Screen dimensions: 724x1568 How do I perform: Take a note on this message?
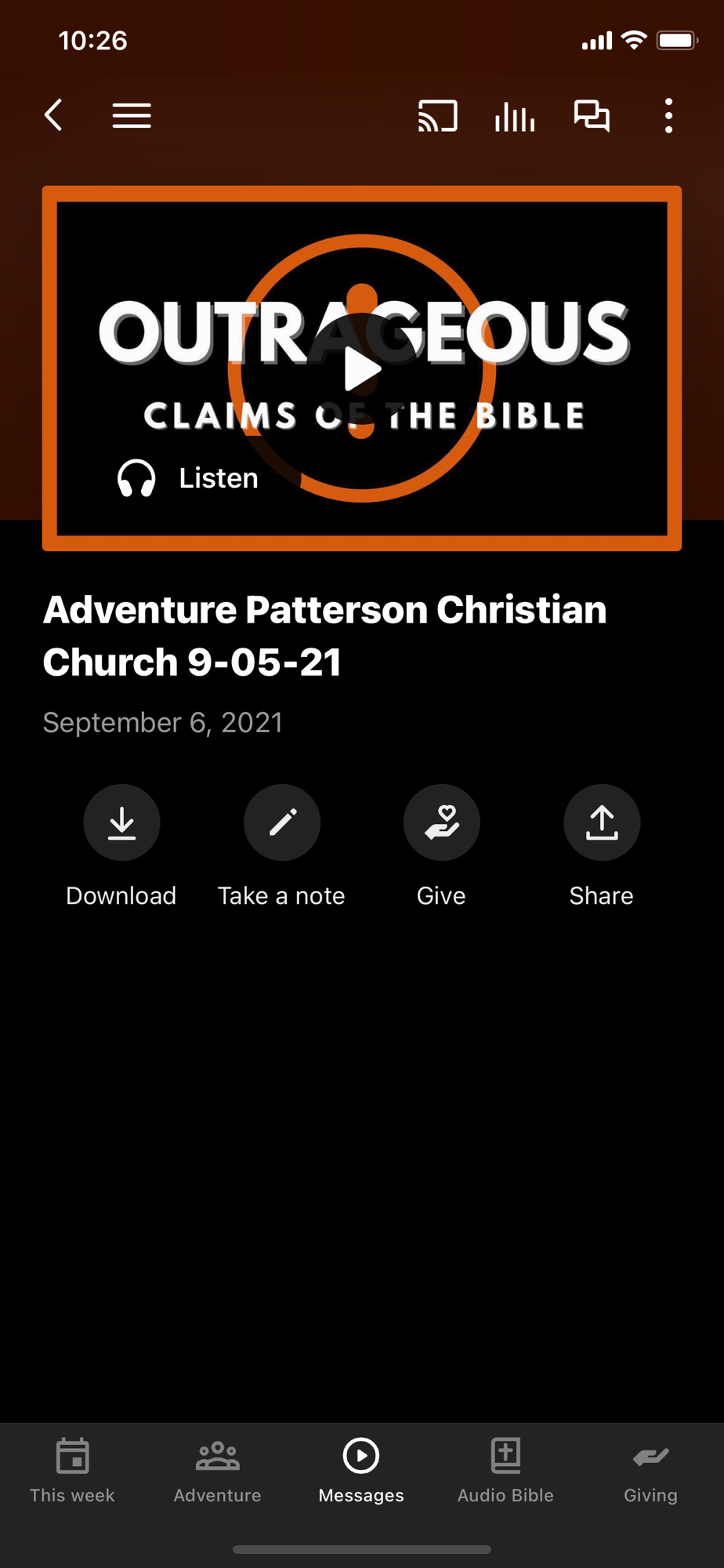click(281, 846)
